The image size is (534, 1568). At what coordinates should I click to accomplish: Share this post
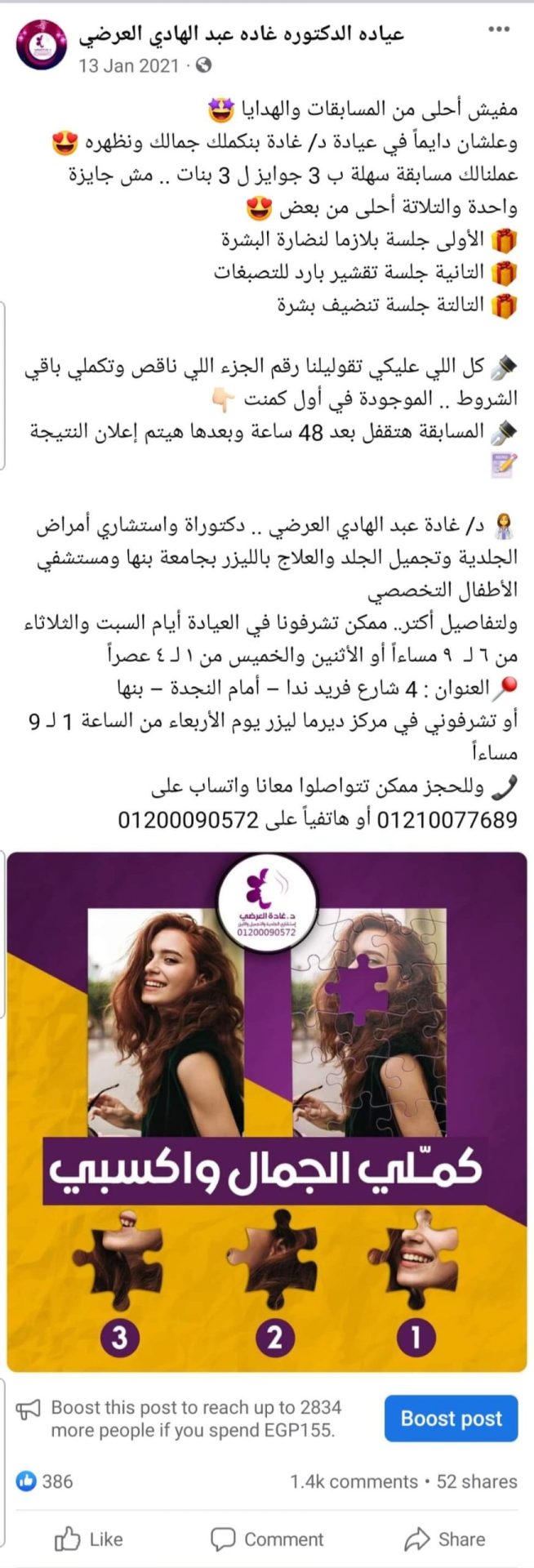coord(444,1539)
